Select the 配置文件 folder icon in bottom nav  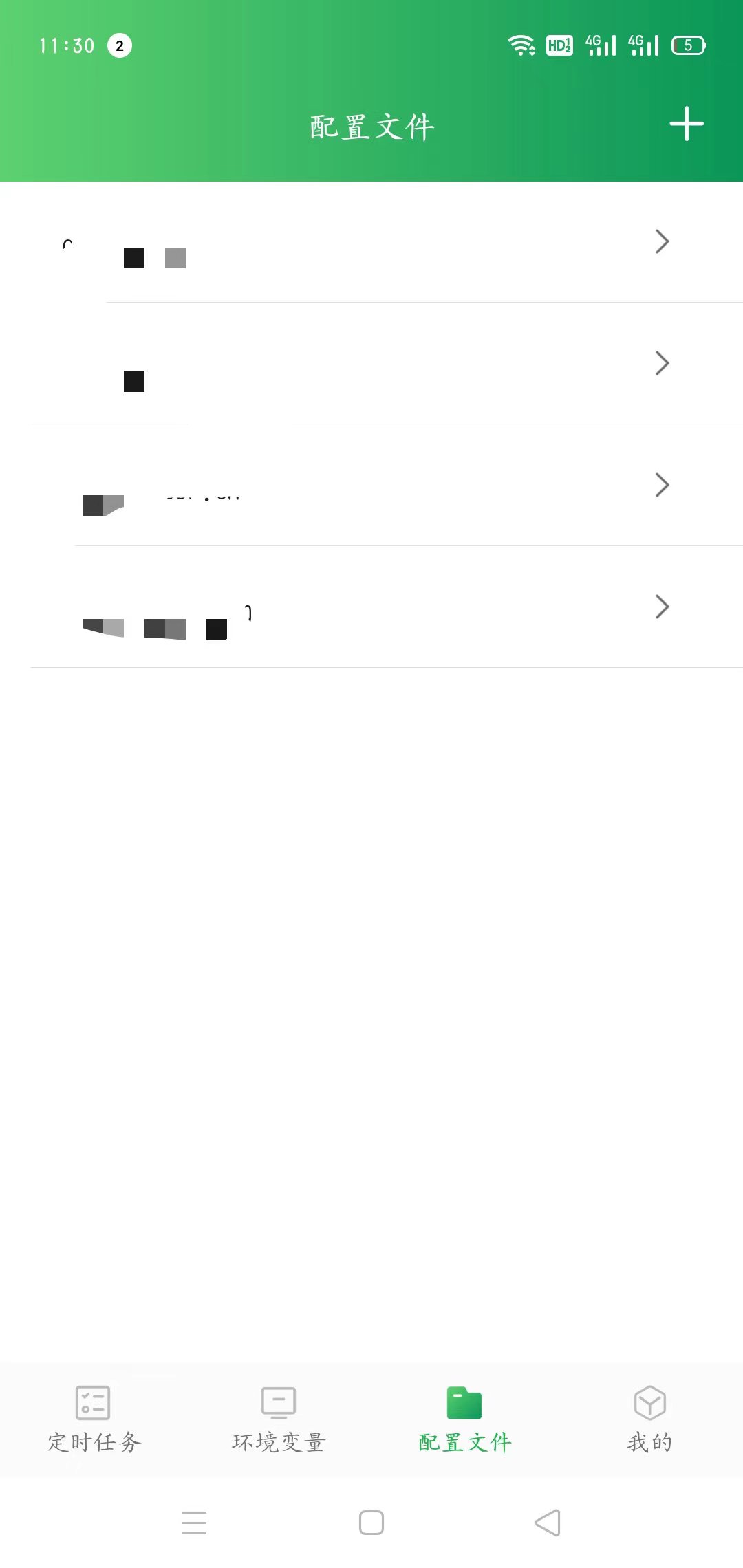(463, 1402)
